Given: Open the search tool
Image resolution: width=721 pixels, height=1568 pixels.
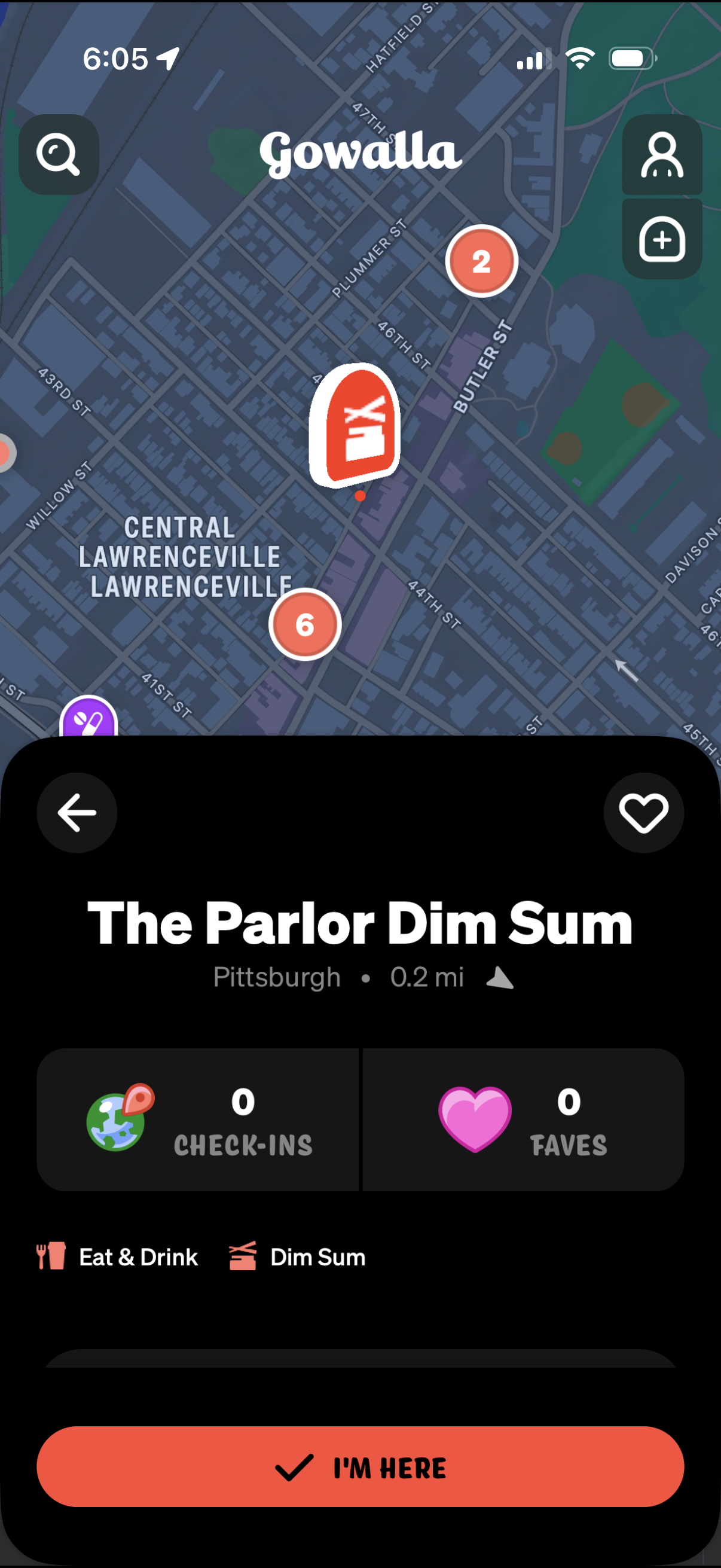Looking at the screenshot, I should [x=59, y=154].
